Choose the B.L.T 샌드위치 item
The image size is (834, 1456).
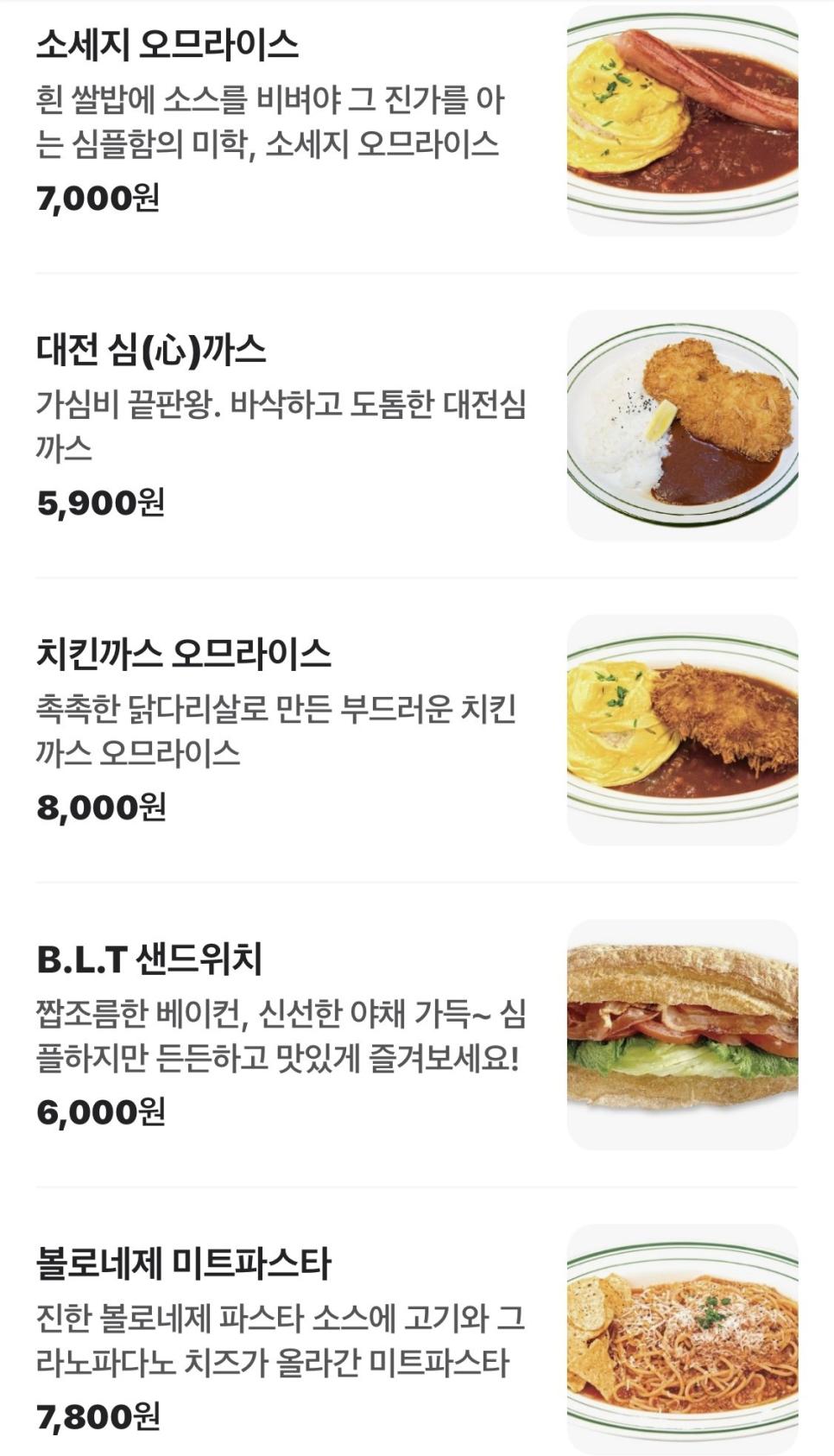(149, 959)
